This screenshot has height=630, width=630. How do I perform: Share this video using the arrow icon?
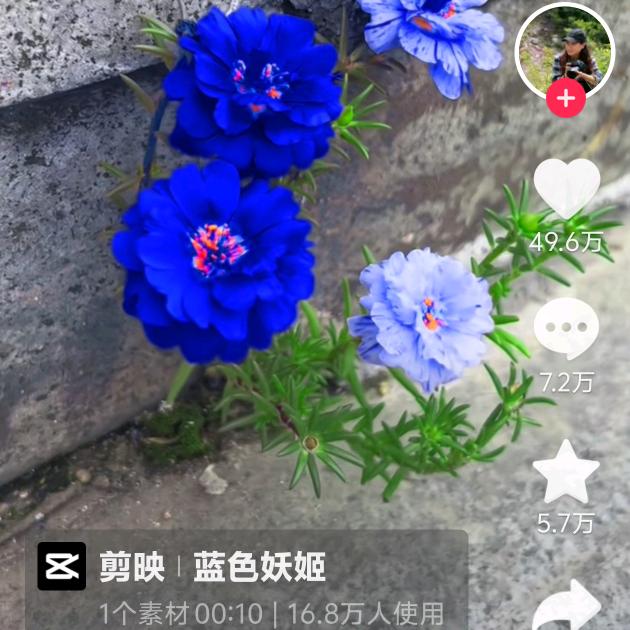(566, 607)
